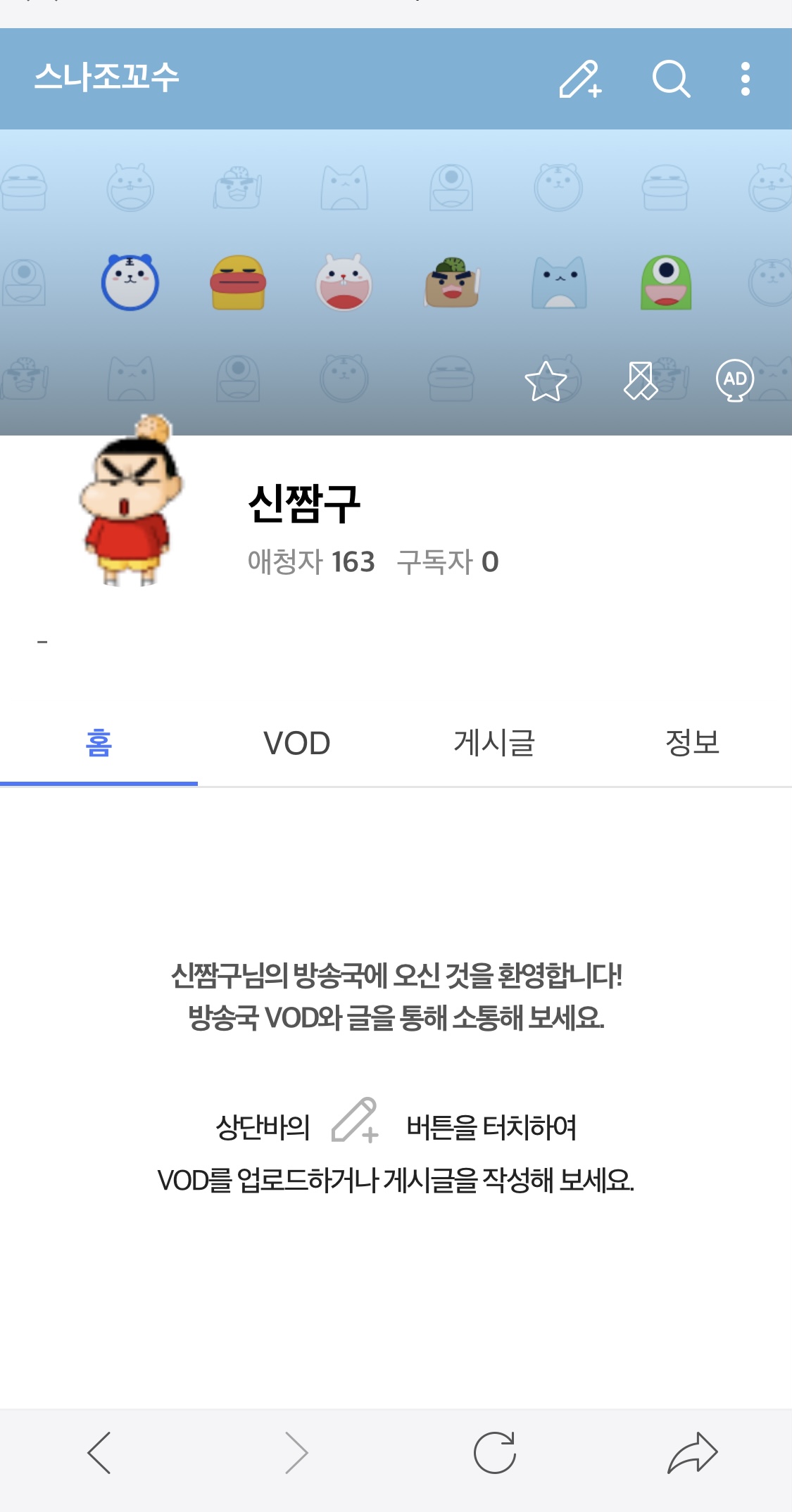This screenshot has height=1512, width=792.
Task: Open the 게시글 tab
Action: point(494,743)
